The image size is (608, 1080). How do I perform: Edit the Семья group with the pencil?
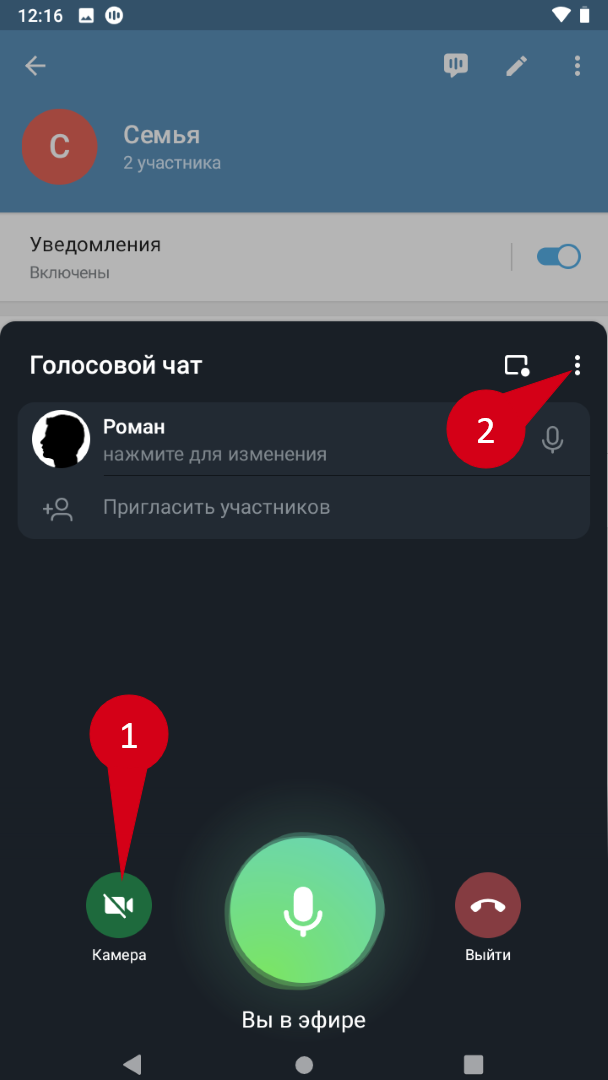[x=516, y=66]
